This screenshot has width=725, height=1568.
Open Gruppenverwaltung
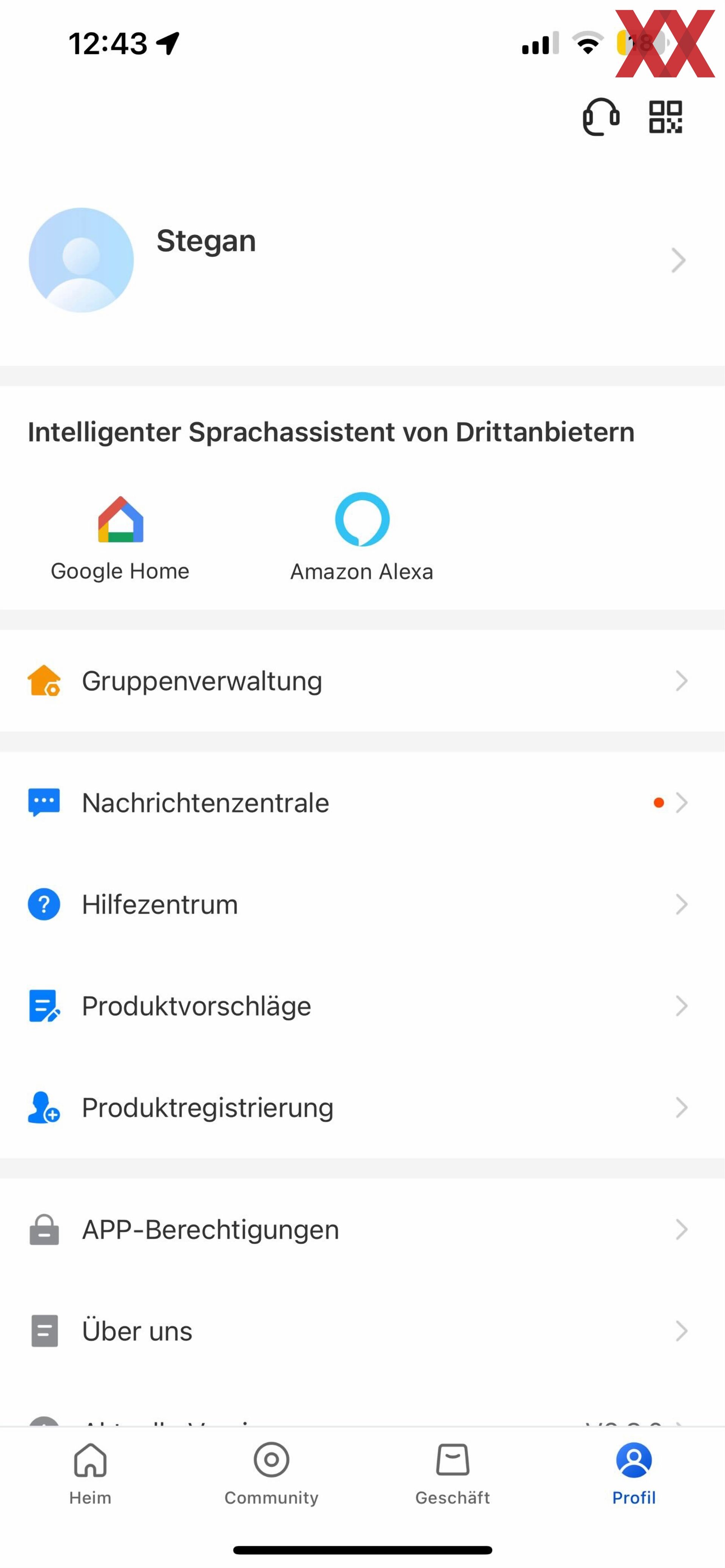point(362,681)
